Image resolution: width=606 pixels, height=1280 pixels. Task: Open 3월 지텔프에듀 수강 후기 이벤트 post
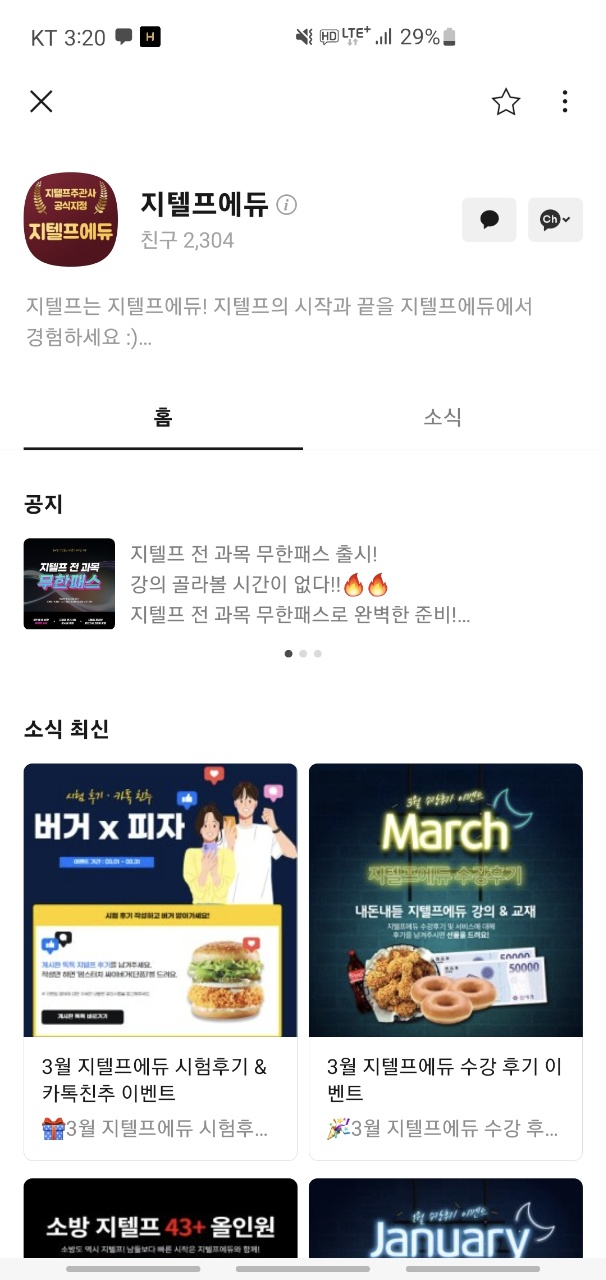tap(445, 960)
